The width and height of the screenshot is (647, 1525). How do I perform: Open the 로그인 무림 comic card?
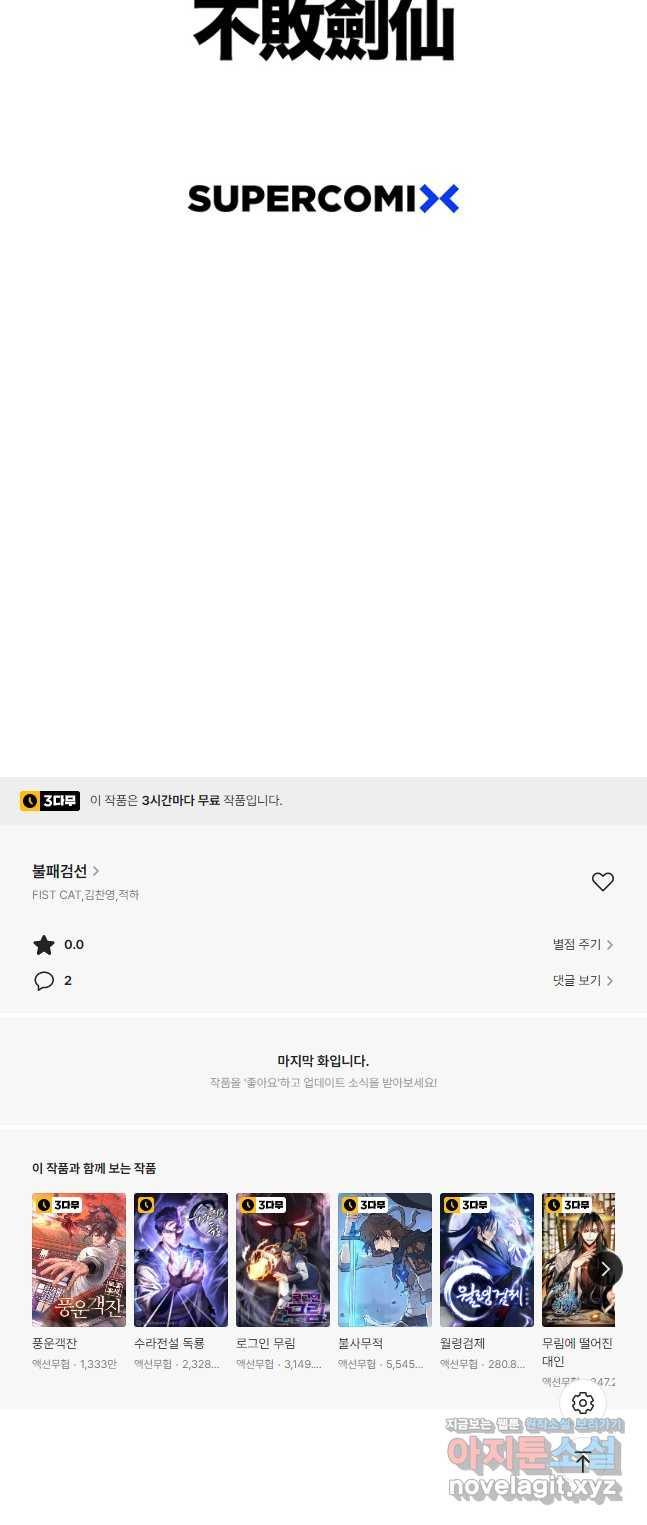pyautogui.click(x=283, y=1260)
